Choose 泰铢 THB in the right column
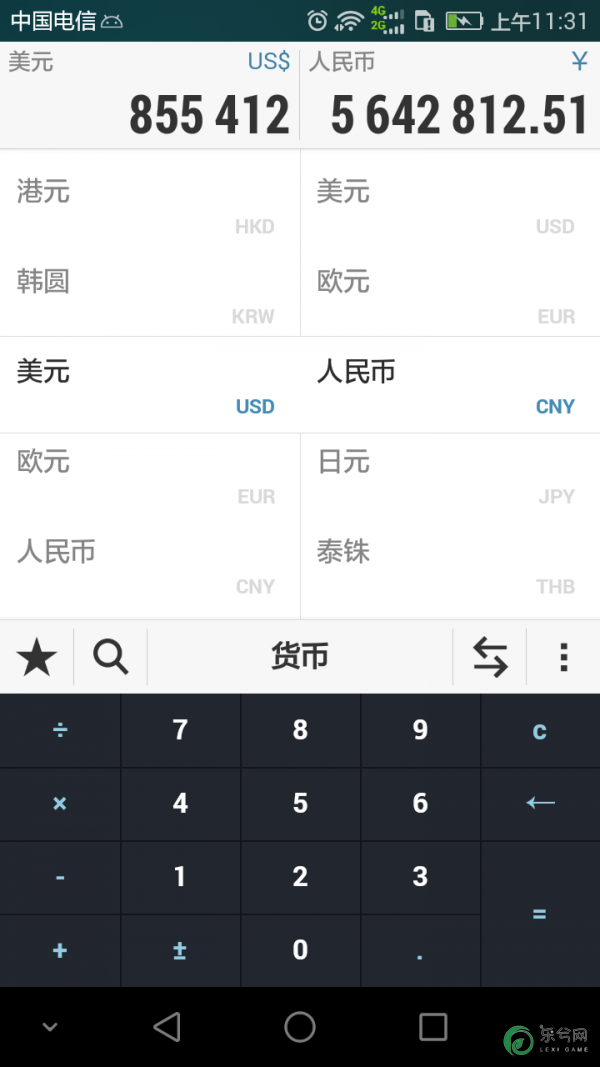 coord(450,561)
